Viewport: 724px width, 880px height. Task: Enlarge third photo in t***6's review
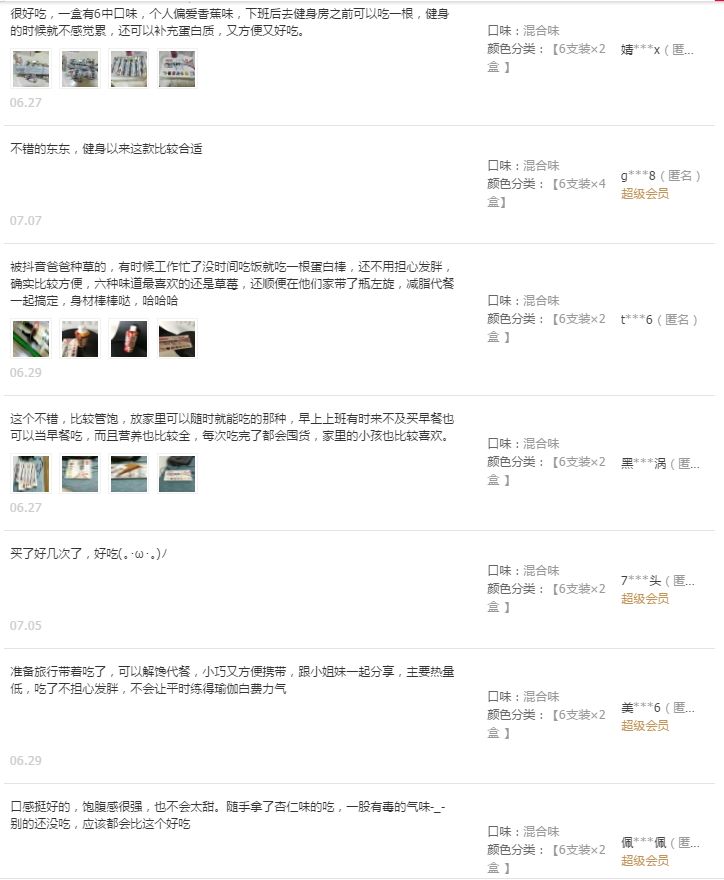tap(128, 339)
